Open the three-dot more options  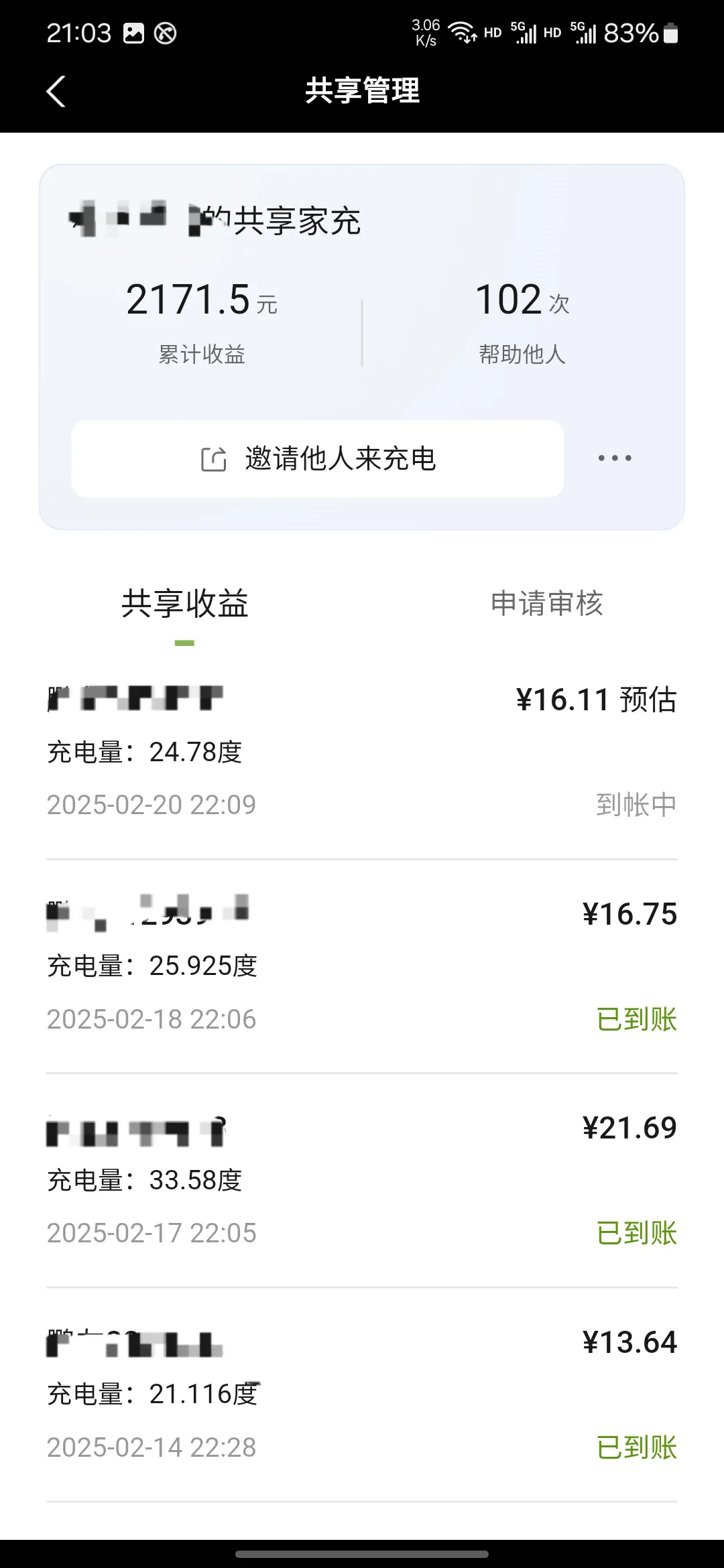[615, 458]
